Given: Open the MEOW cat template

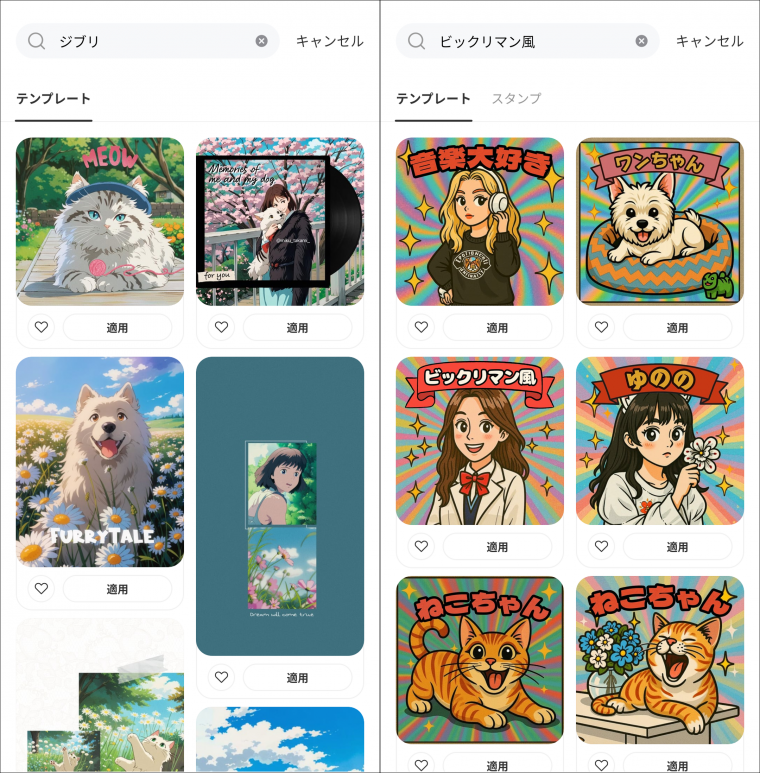Looking at the screenshot, I should click(x=100, y=221).
